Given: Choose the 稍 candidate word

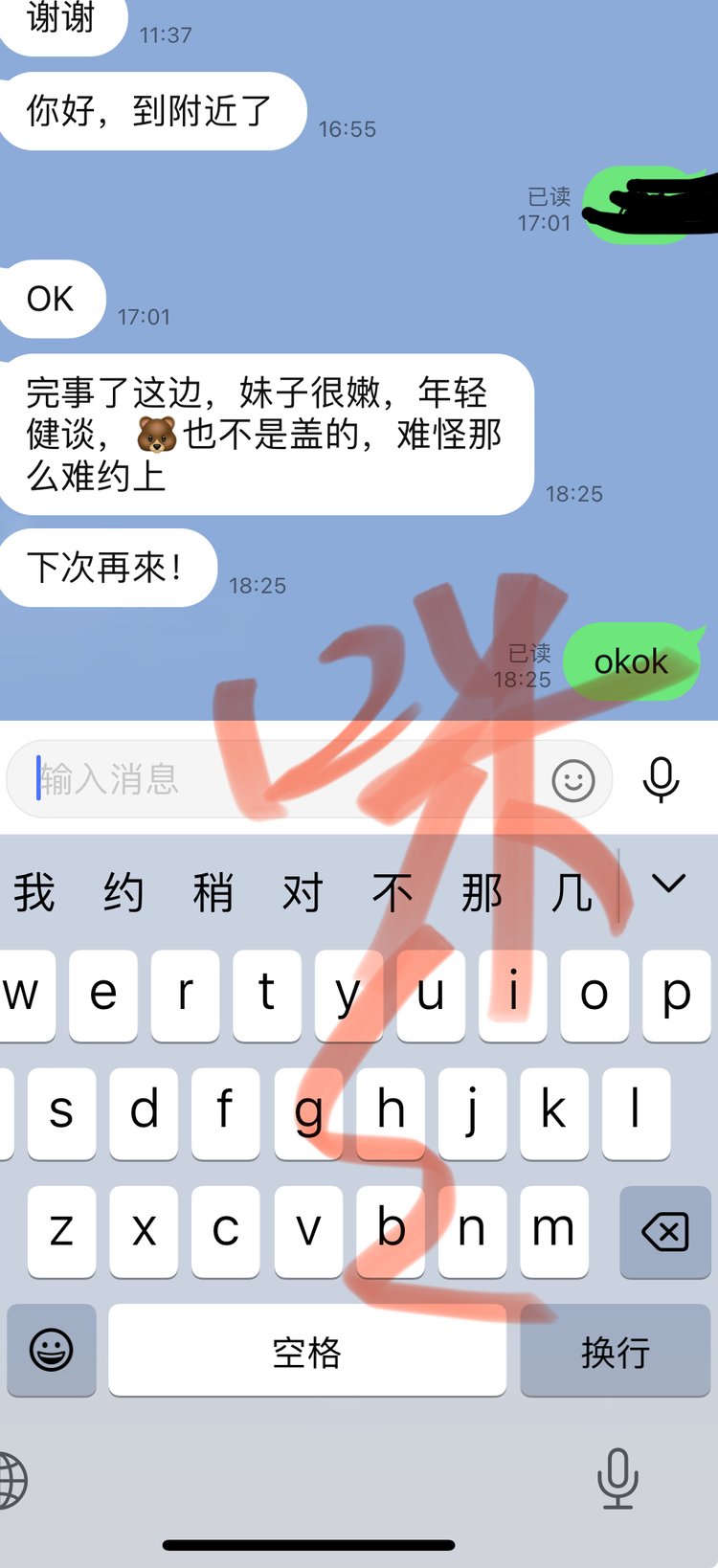Looking at the screenshot, I should coord(213,892).
